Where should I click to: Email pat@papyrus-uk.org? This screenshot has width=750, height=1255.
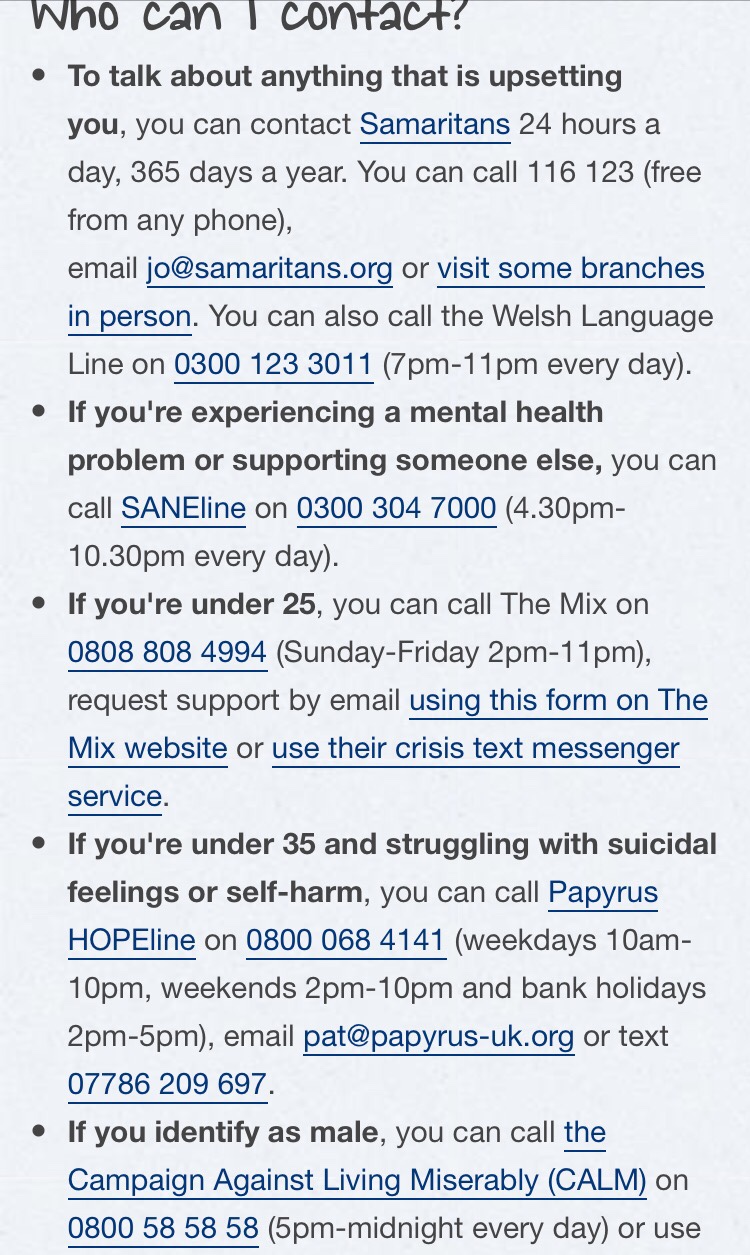438,1037
